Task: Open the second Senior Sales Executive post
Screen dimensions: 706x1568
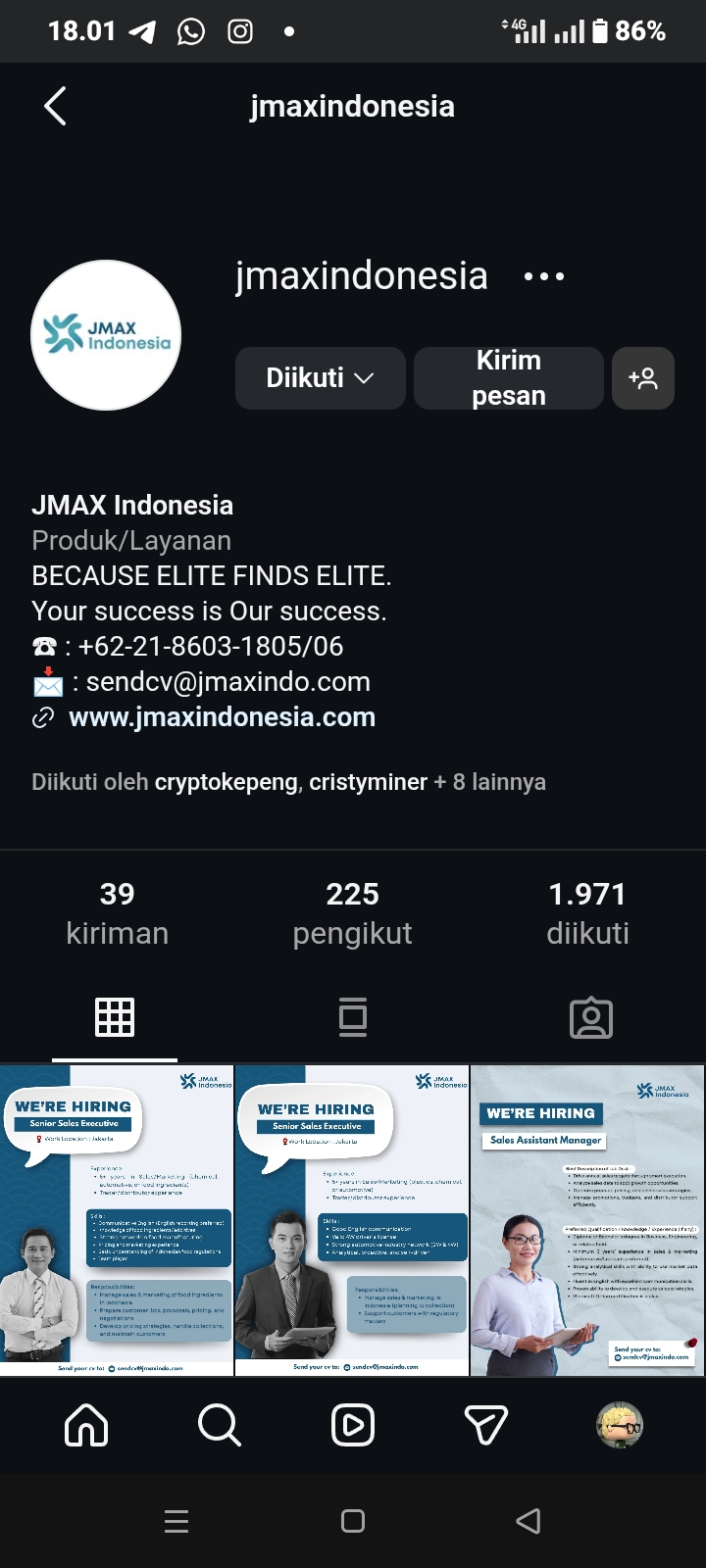Action: tap(352, 1220)
